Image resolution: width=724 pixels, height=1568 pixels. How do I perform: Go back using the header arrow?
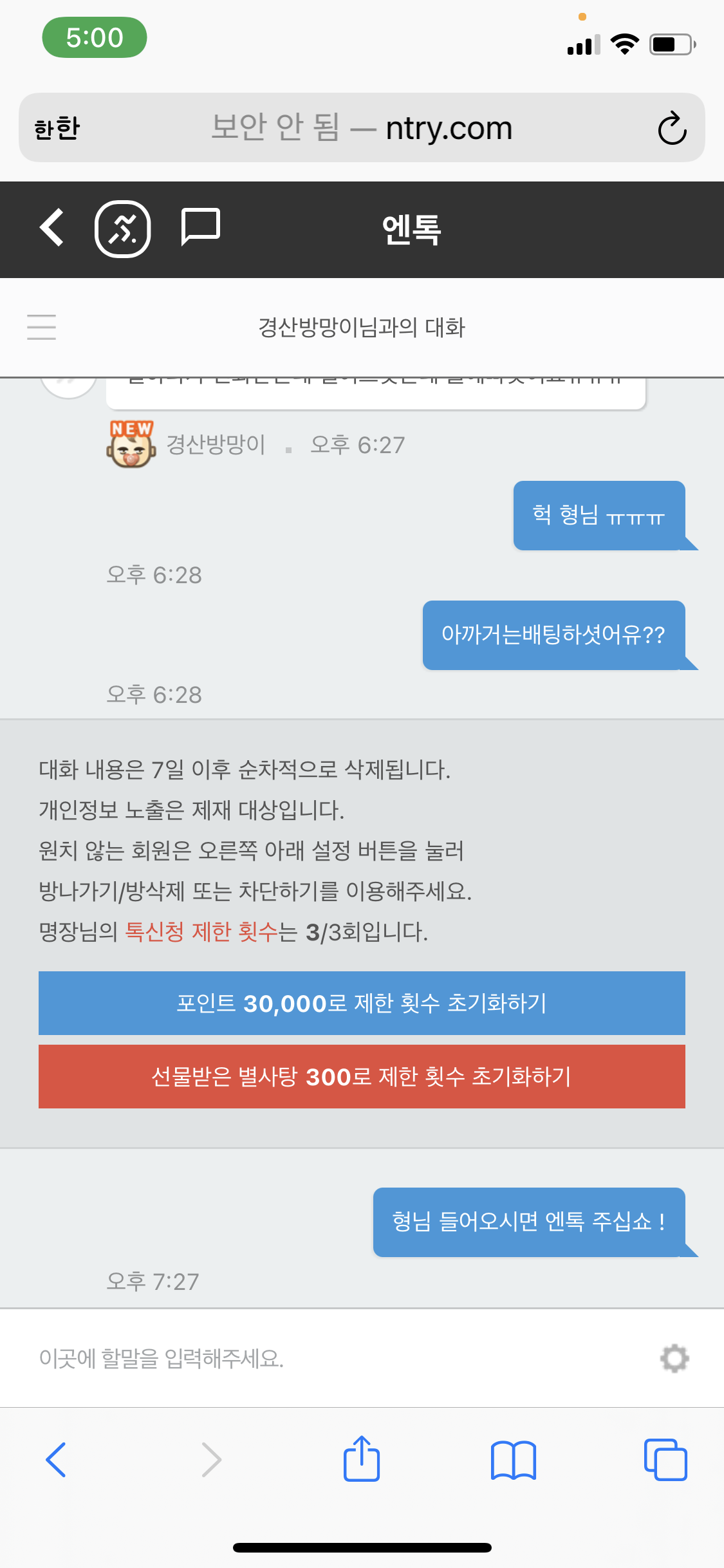(53, 229)
